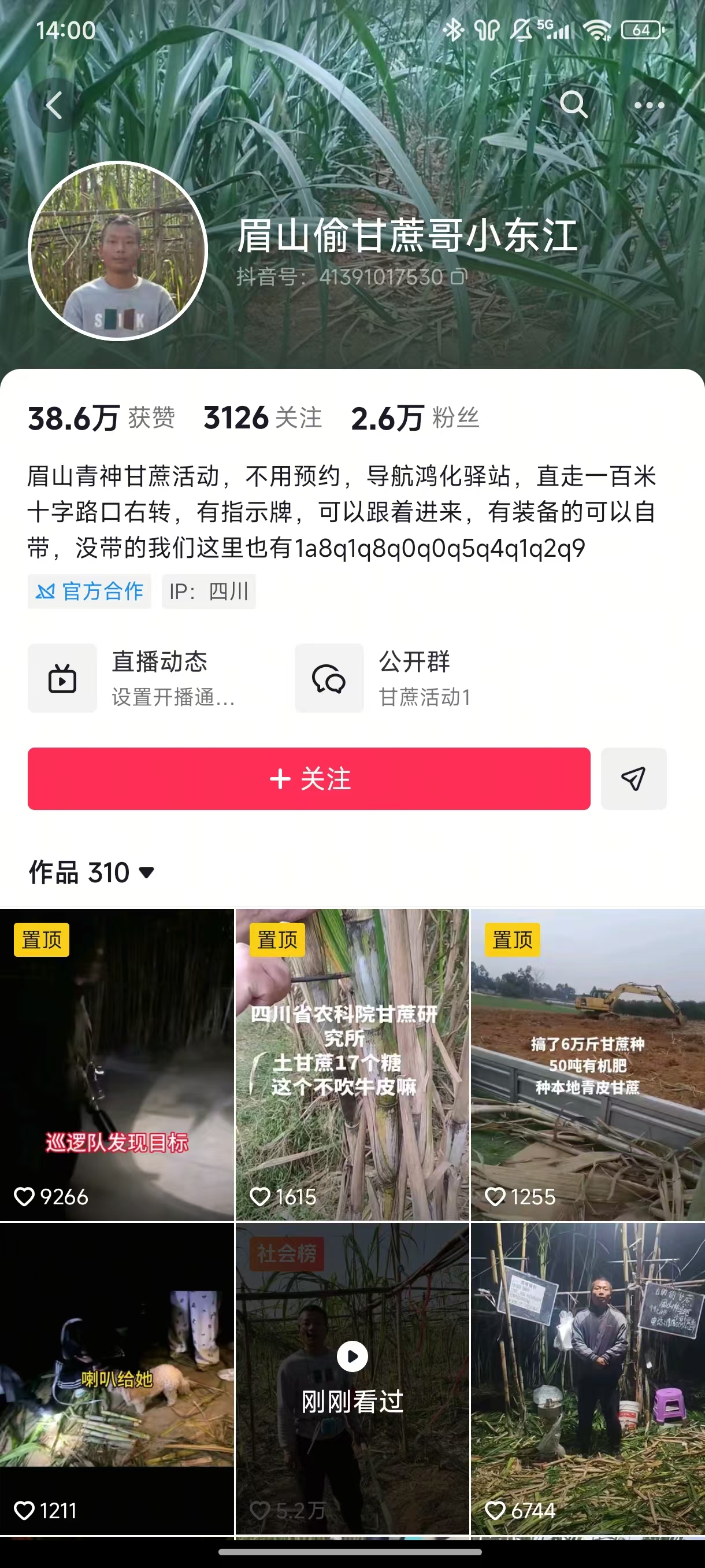This screenshot has width=705, height=1568.
Task: Send a message via paper plane icon
Action: [x=633, y=779]
